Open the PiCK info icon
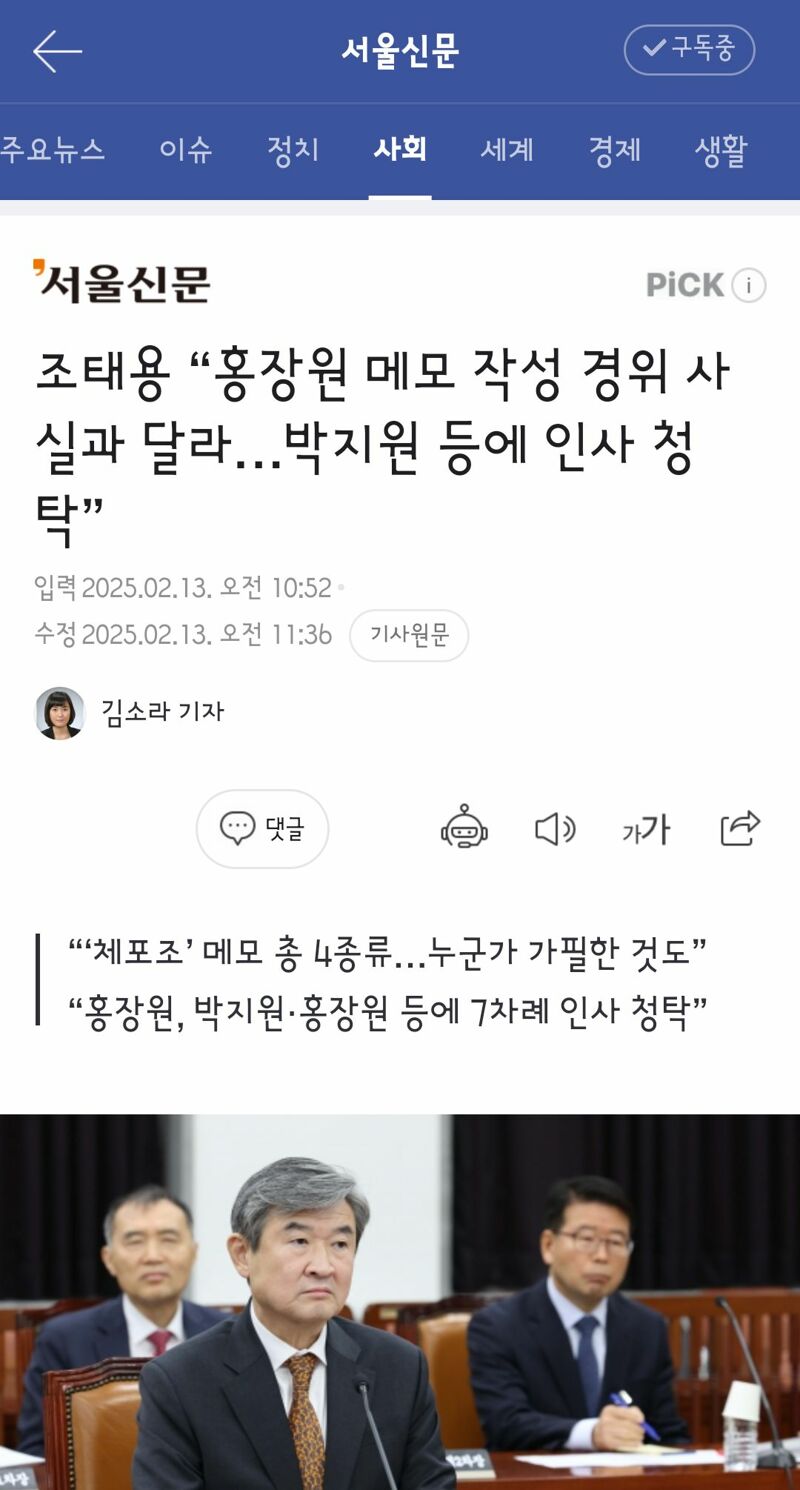This screenshot has width=800, height=1490. (748, 285)
